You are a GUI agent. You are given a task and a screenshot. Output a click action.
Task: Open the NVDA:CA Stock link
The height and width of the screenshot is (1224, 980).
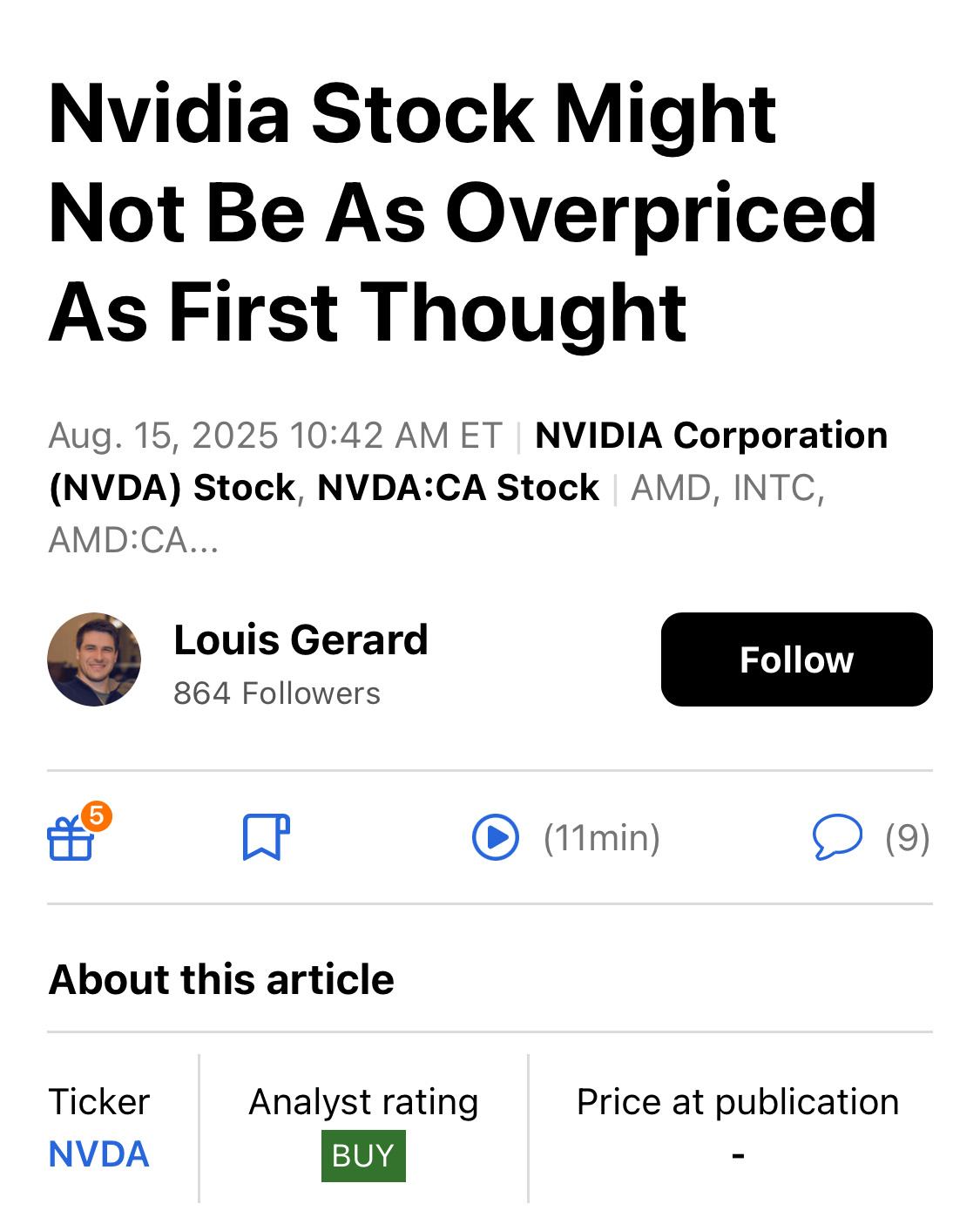[458, 488]
